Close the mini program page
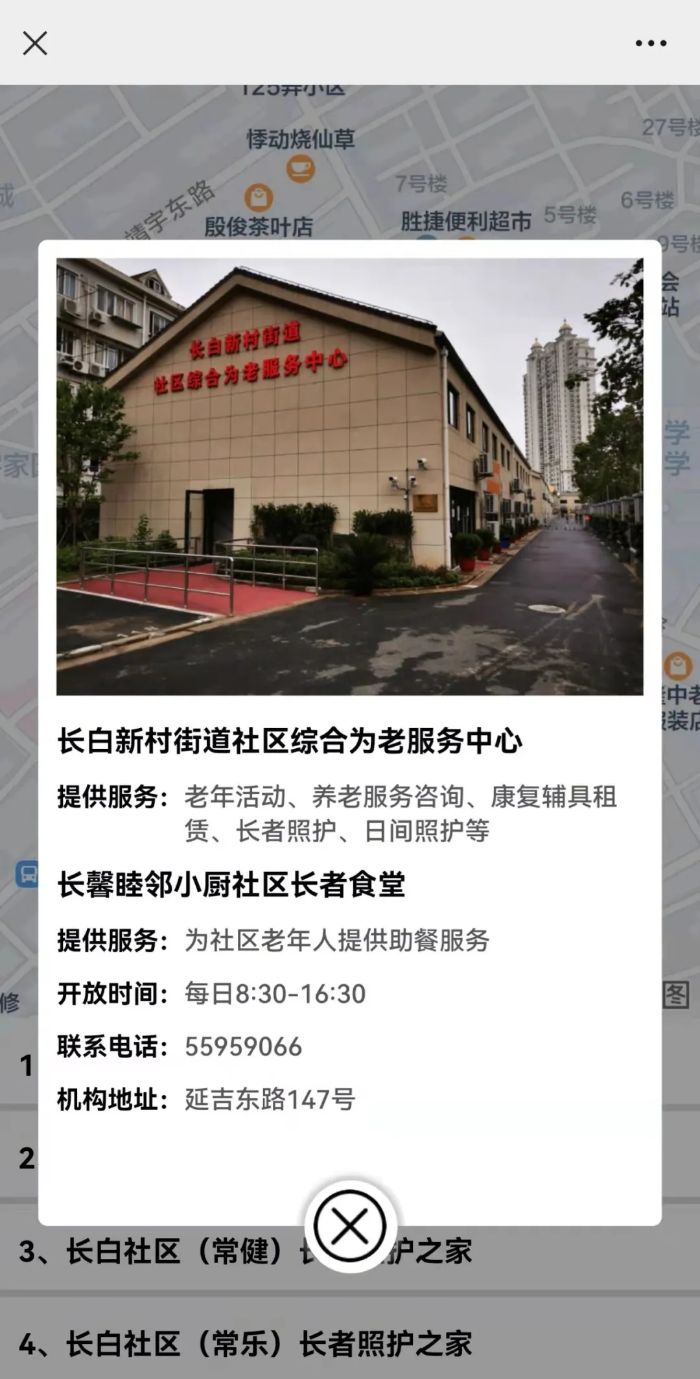This screenshot has width=700, height=1379. pos(35,43)
